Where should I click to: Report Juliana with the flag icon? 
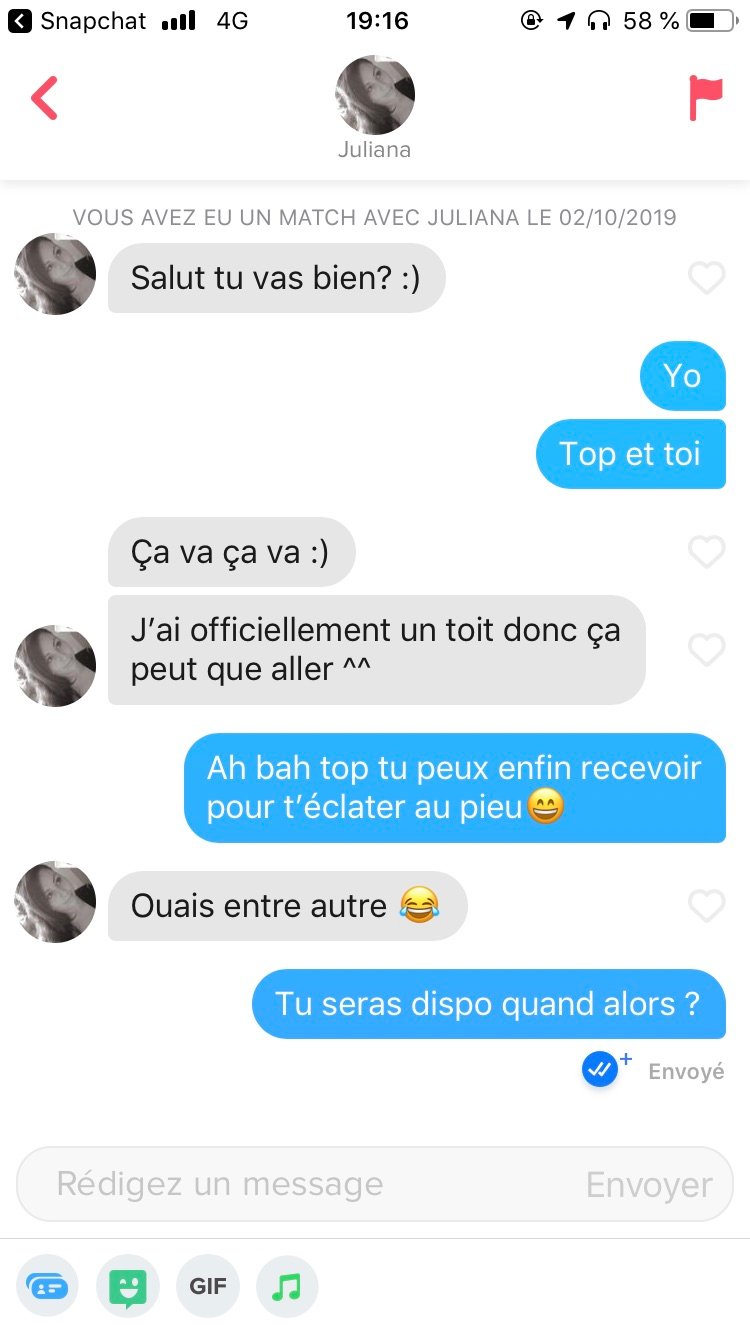click(705, 98)
